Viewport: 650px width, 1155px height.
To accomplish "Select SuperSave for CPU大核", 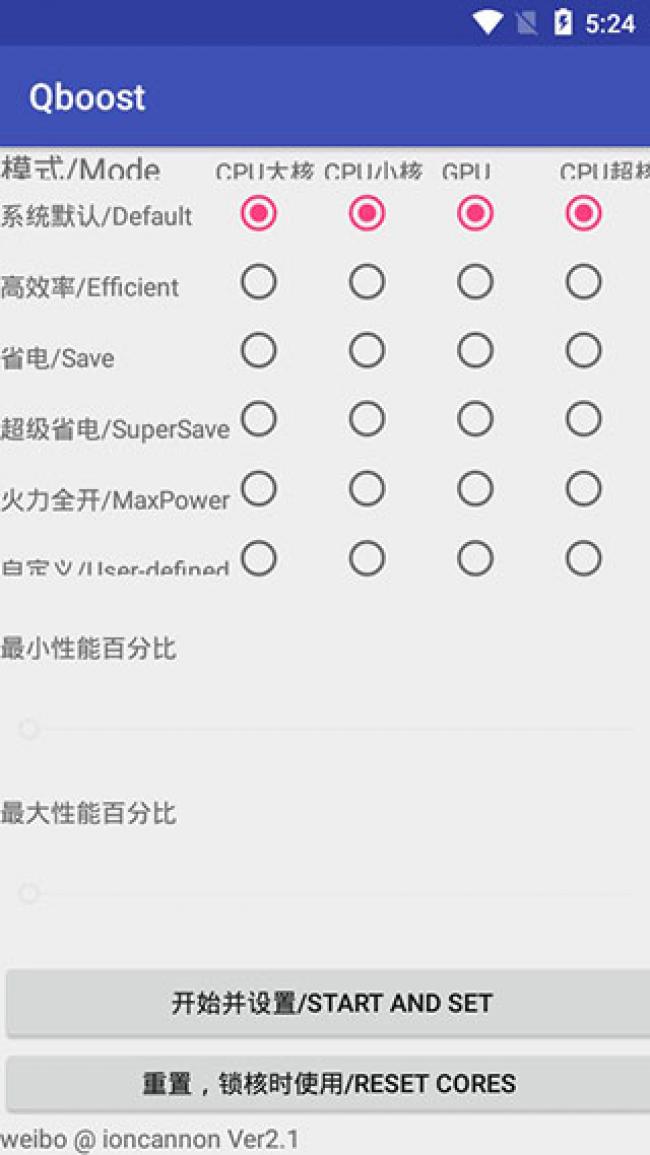I will [x=259, y=420].
